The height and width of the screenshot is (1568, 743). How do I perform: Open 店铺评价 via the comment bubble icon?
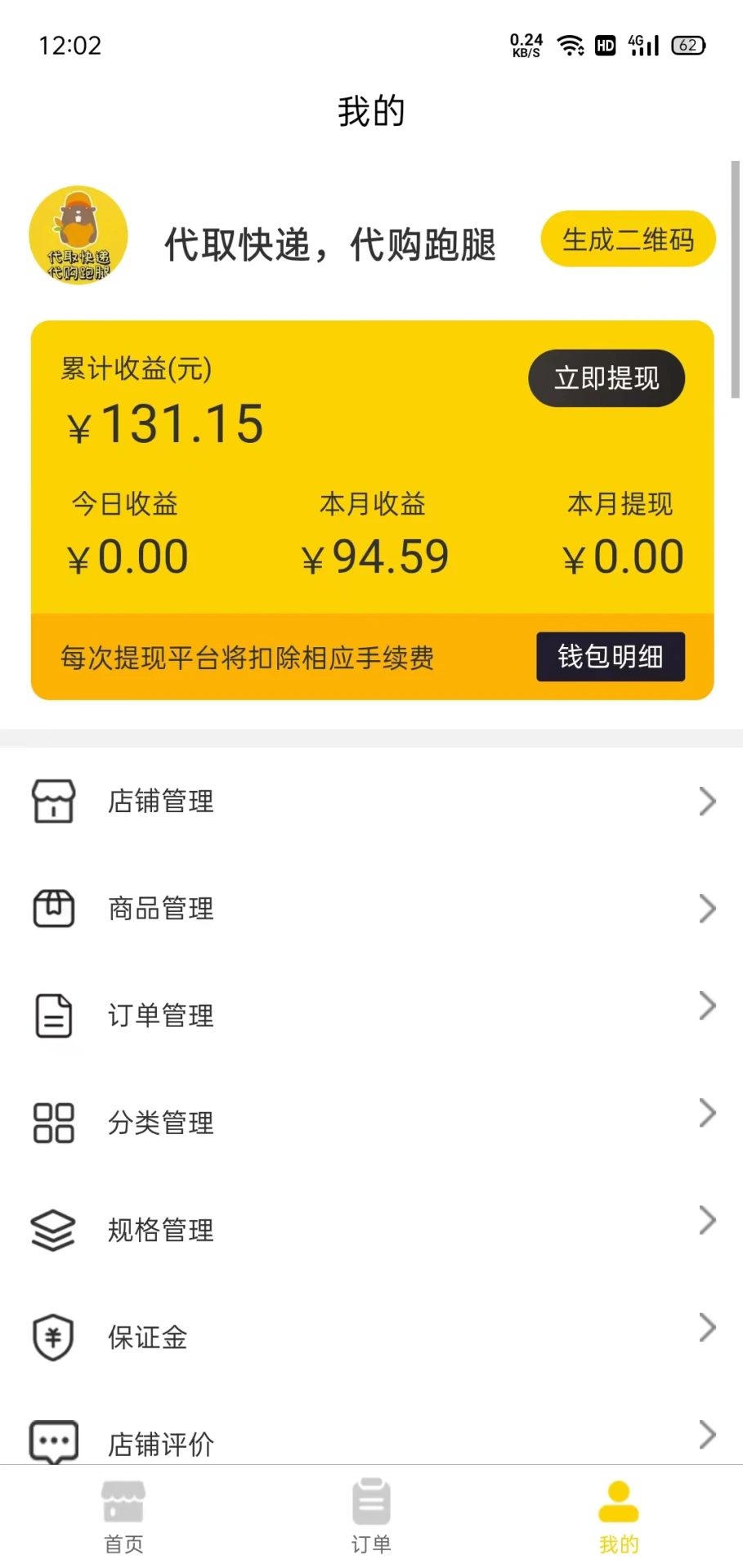[53, 1441]
